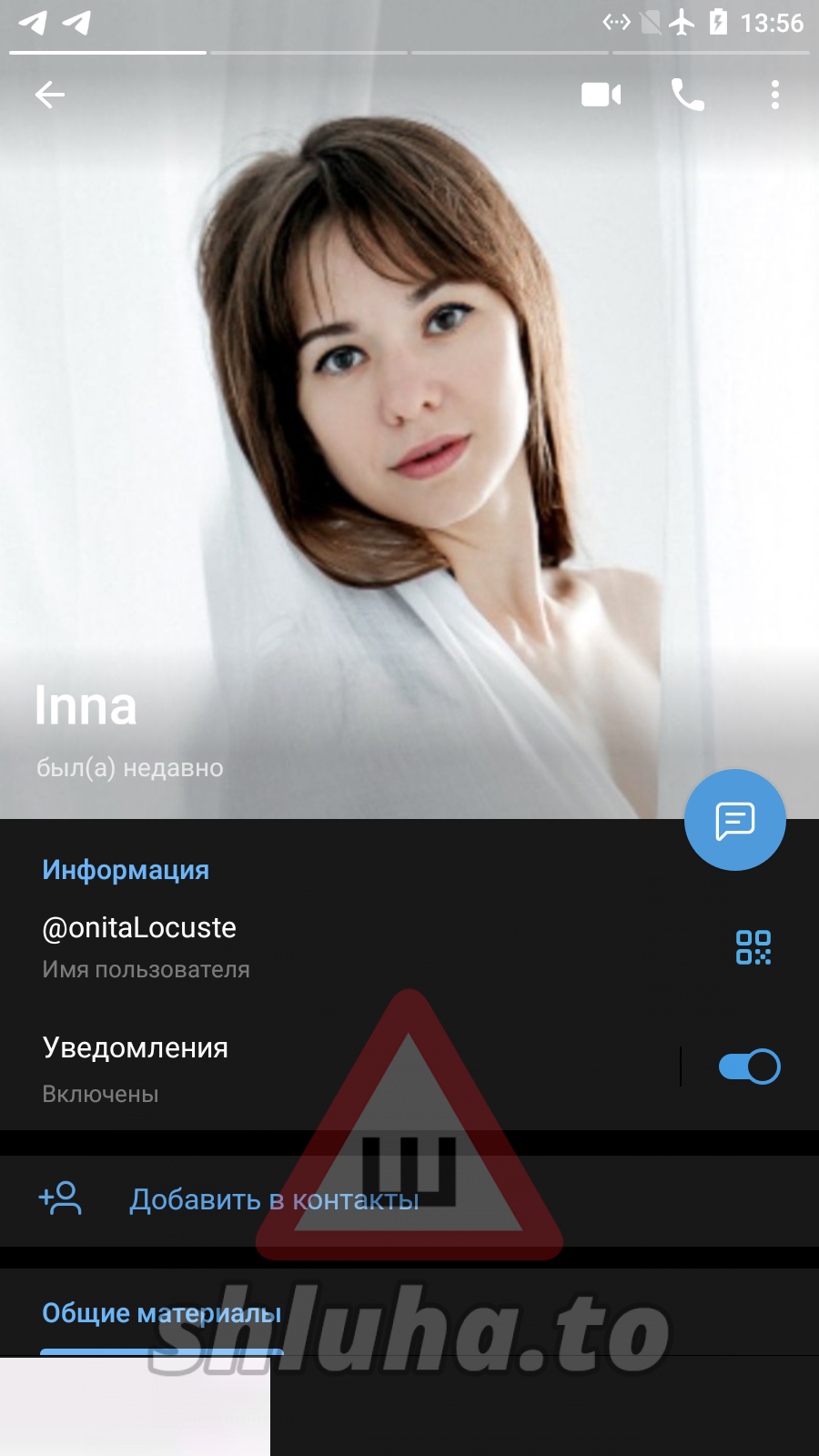The height and width of the screenshot is (1456, 819).
Task: Open the Уведомления settings row
Action: pos(273,1067)
